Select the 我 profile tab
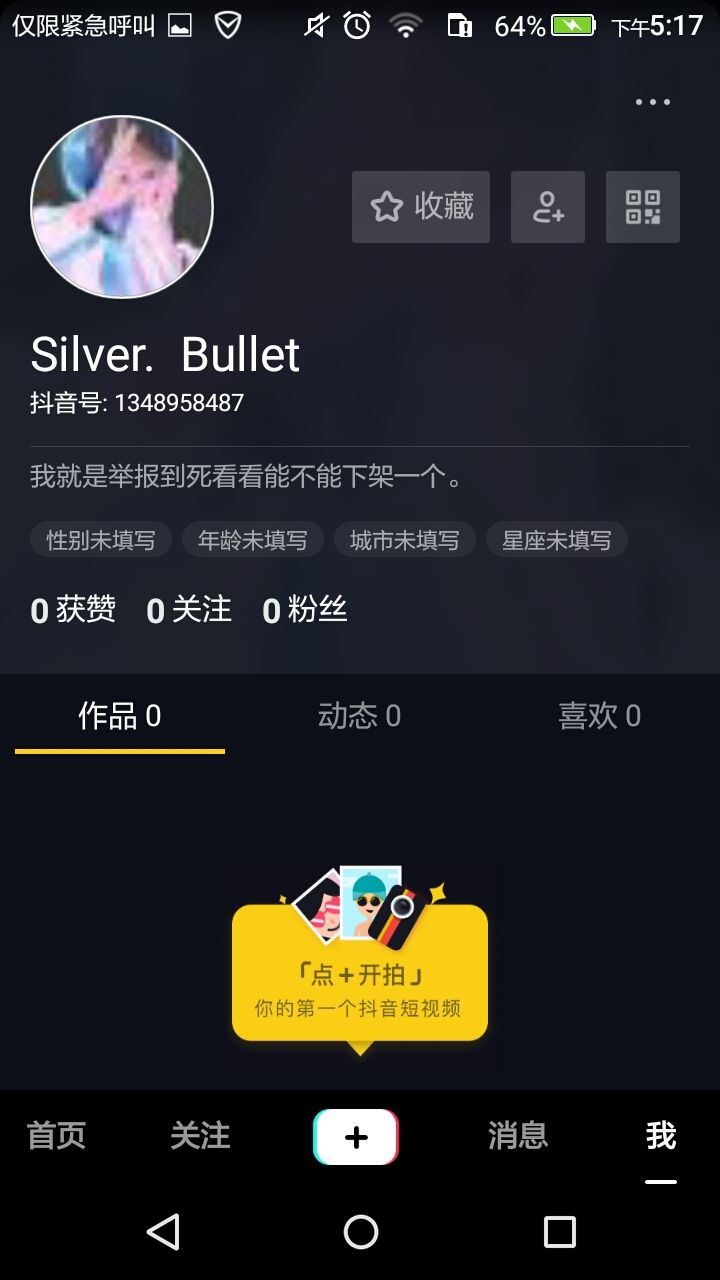The width and height of the screenshot is (720, 1280). (661, 1136)
